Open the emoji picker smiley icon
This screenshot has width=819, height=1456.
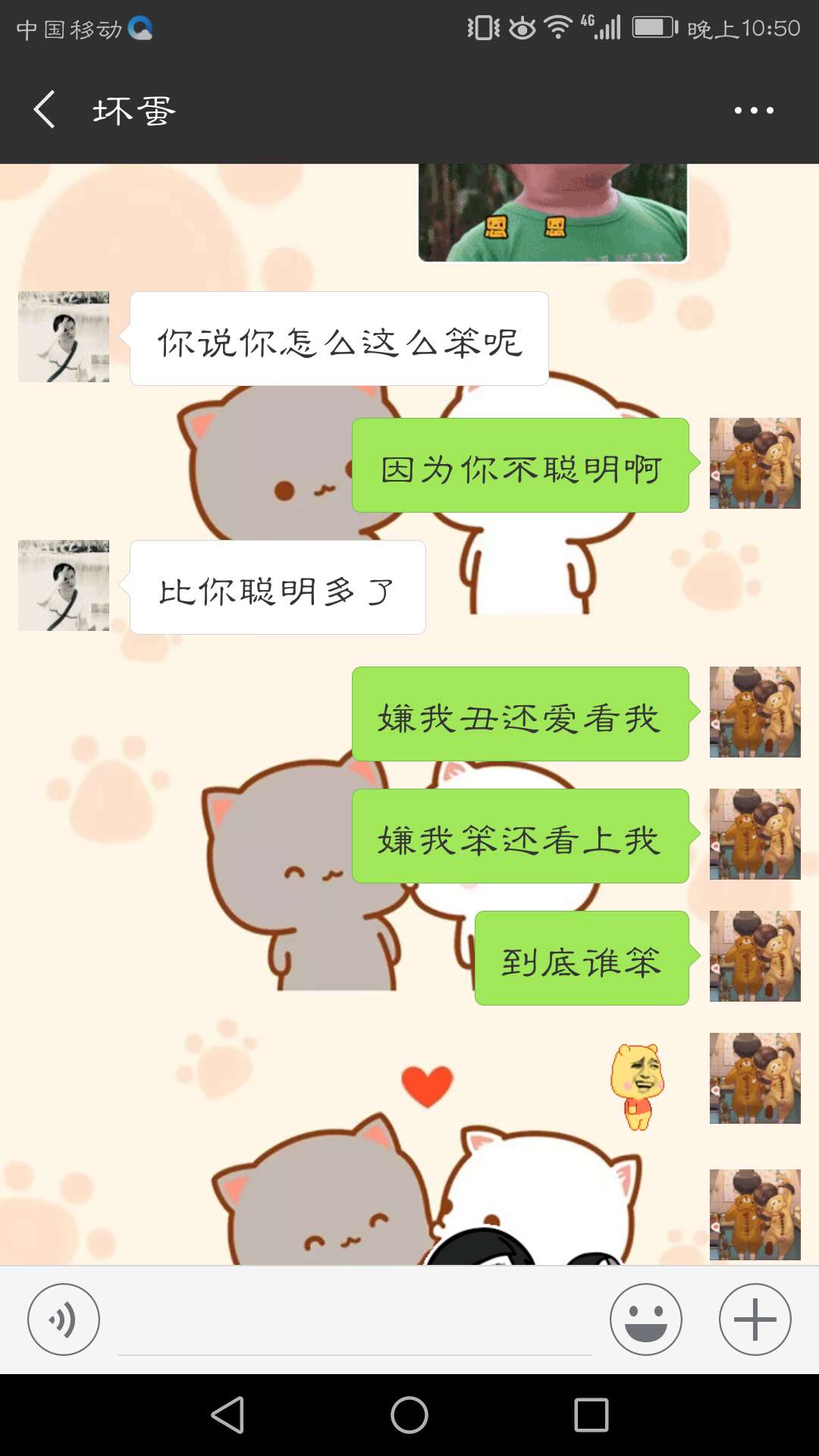pos(645,1319)
